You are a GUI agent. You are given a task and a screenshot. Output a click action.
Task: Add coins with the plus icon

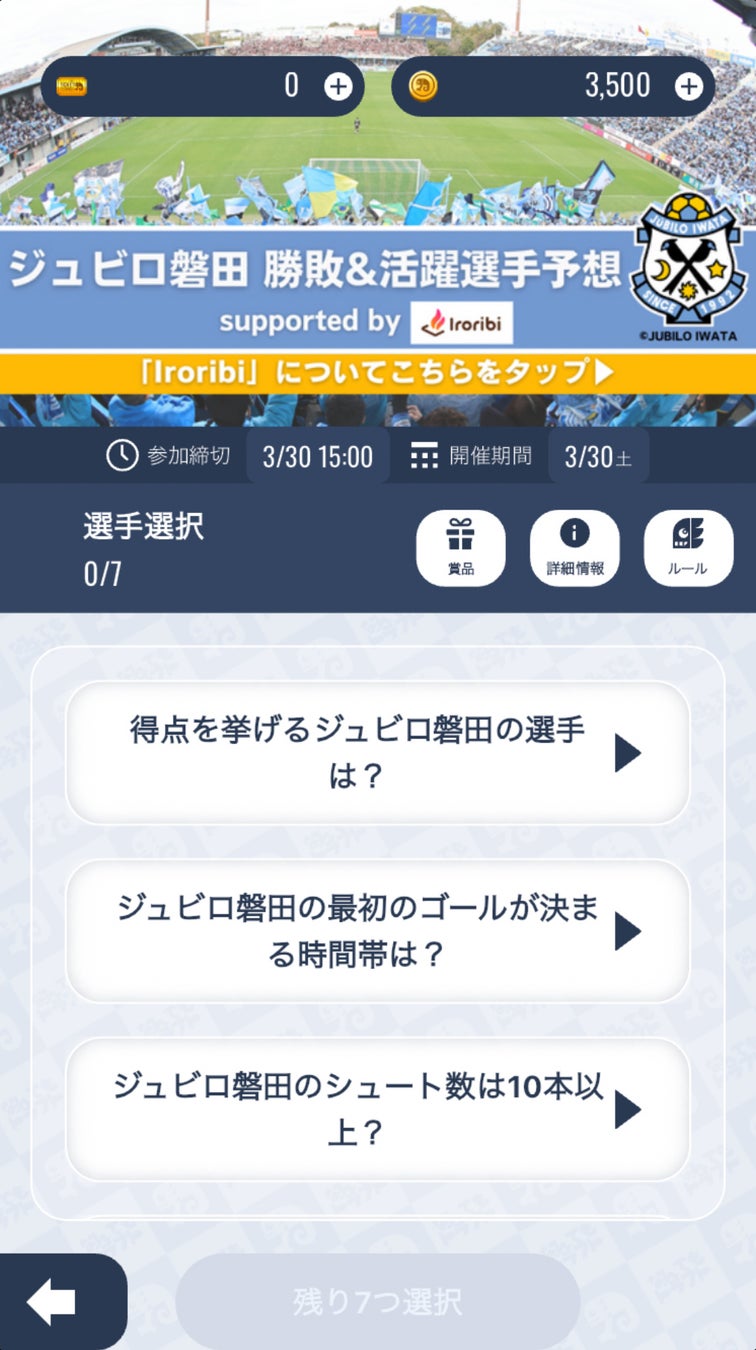click(689, 87)
